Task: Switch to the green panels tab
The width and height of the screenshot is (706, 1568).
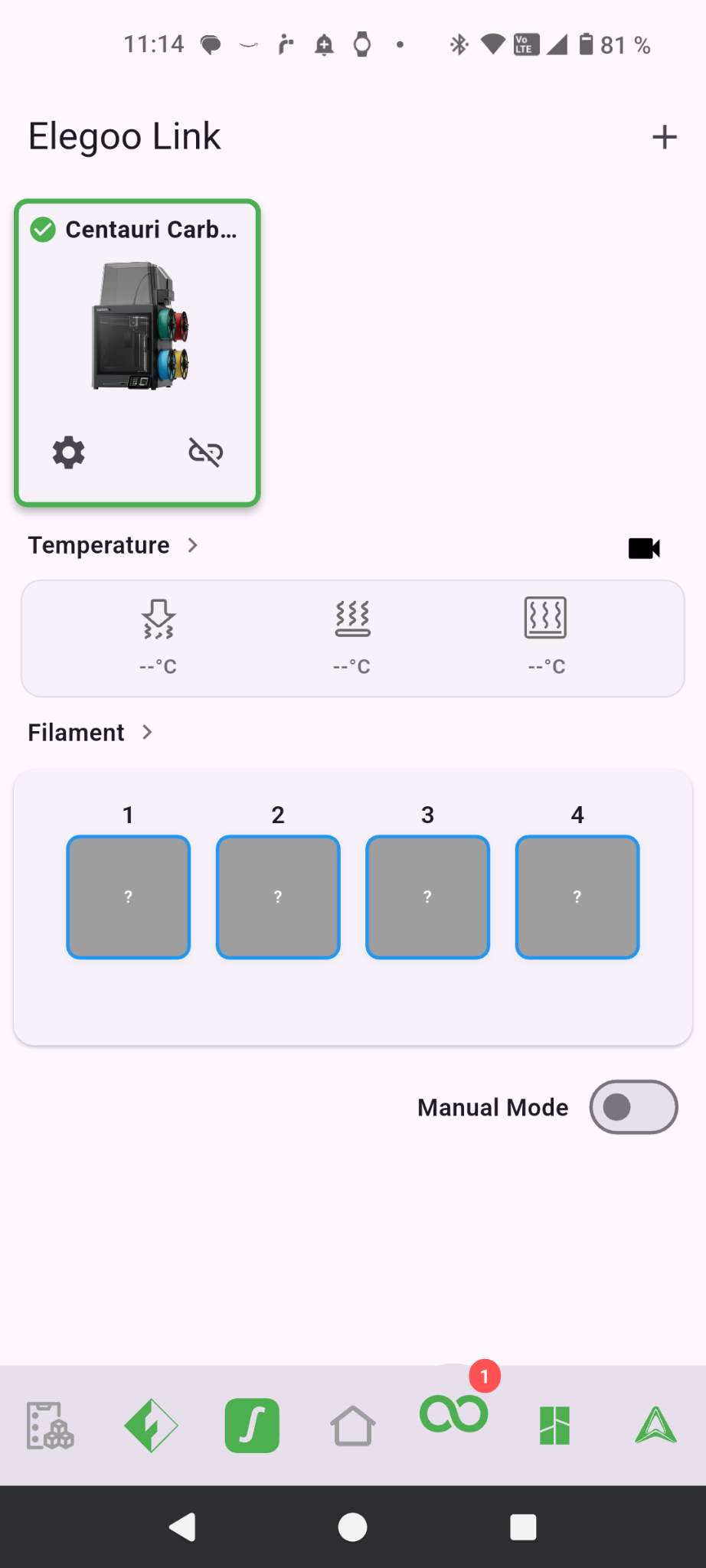Action: click(x=554, y=1426)
